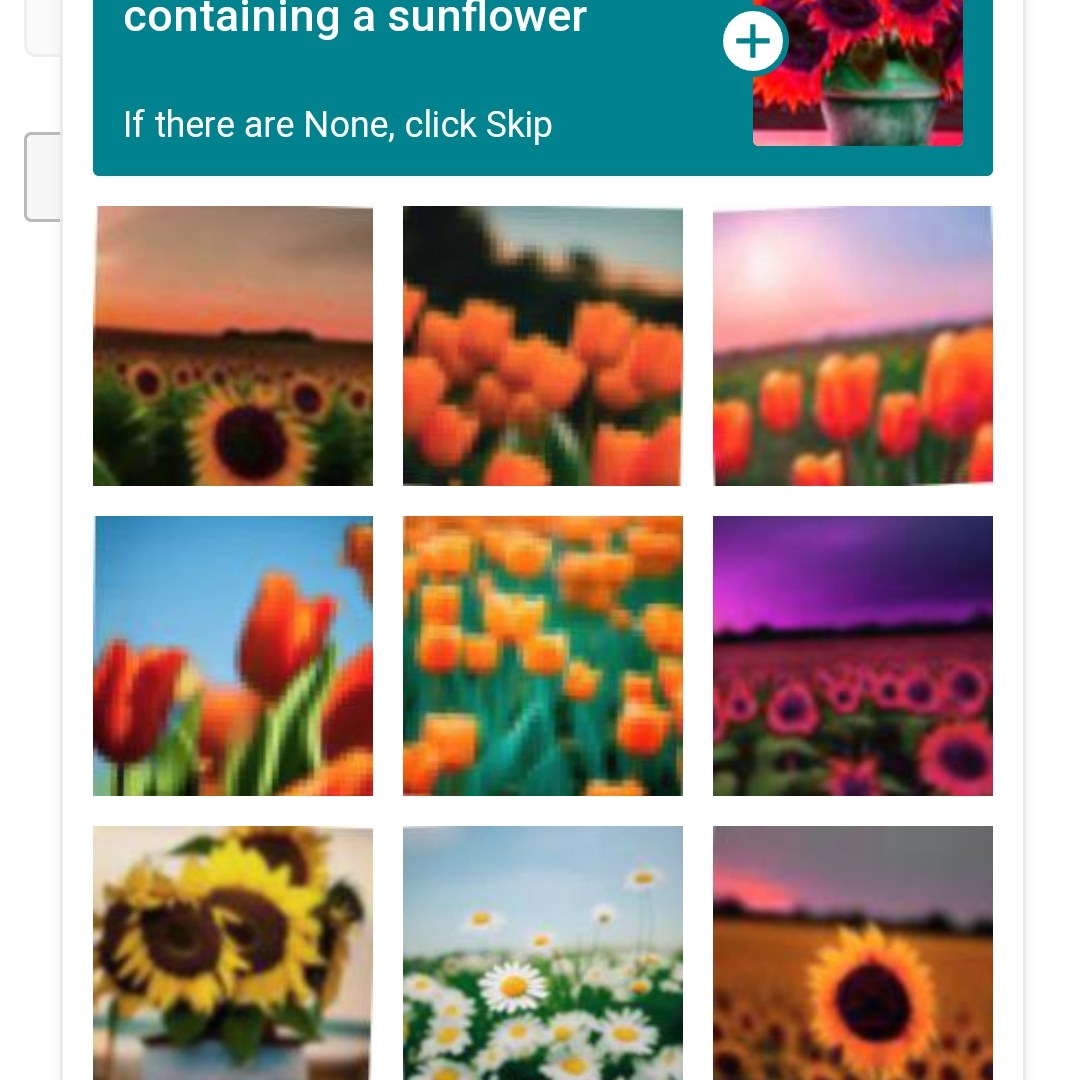Select the pink sunflowers under purple sky tile
The height and width of the screenshot is (1080, 1080).
pos(853,656)
